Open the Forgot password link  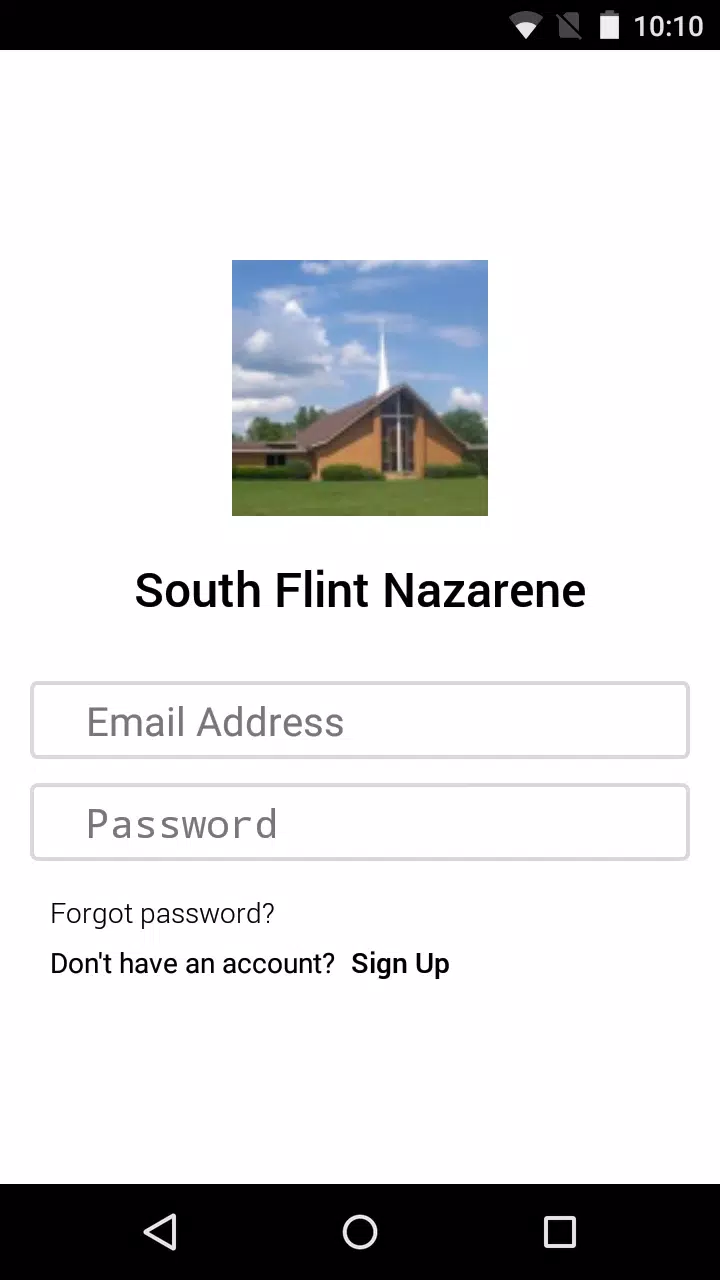pos(162,913)
